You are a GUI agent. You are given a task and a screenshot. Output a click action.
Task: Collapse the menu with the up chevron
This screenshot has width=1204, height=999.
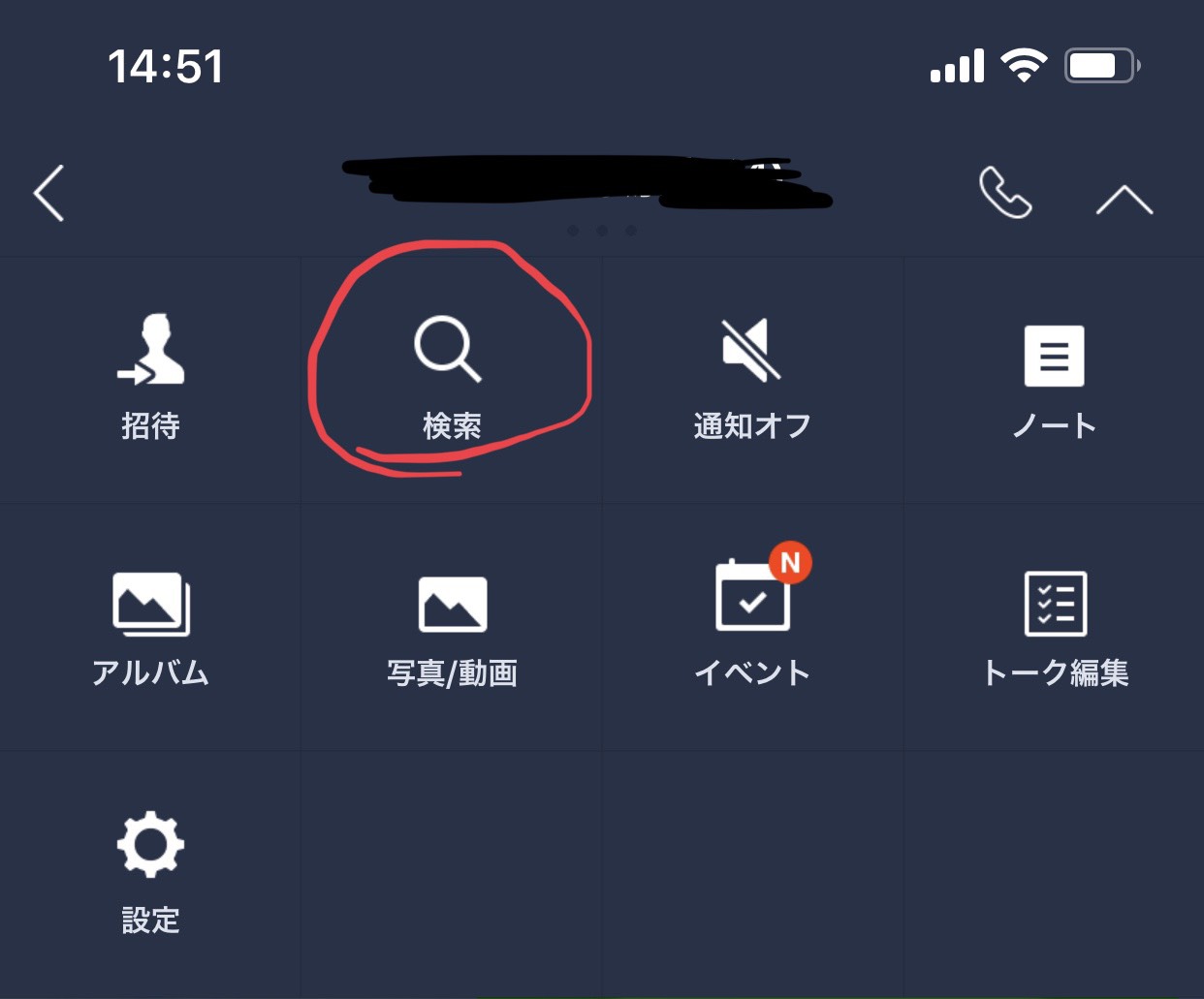[x=1124, y=199]
